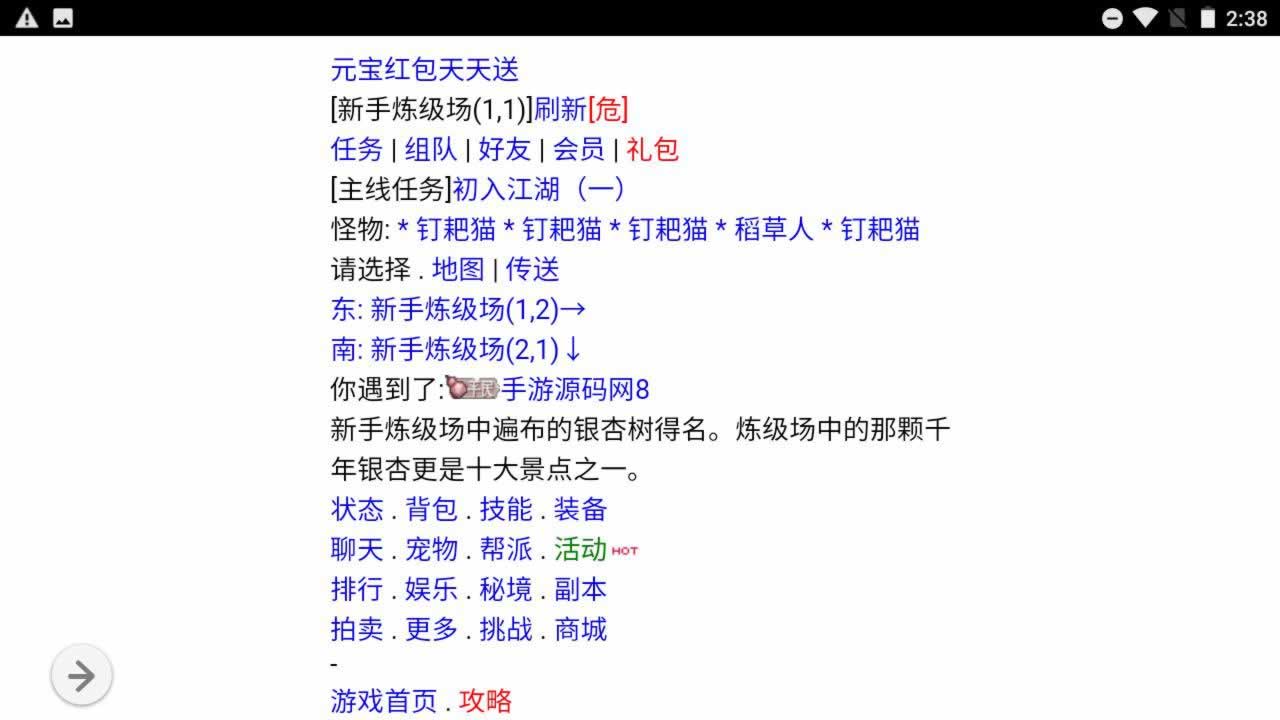Open the 背包 backpack
The image size is (1280, 720).
(432, 510)
